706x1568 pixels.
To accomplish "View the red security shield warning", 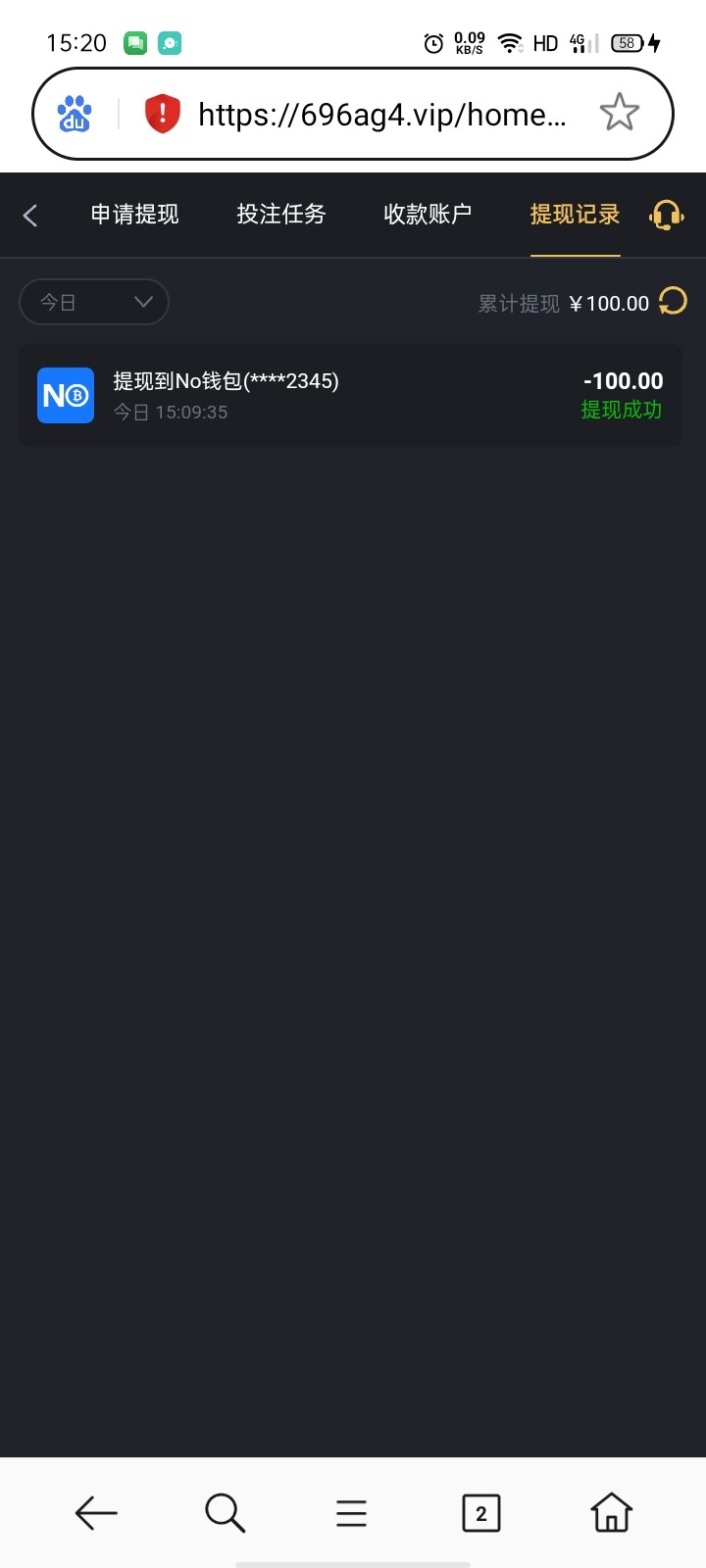I will 163,114.
